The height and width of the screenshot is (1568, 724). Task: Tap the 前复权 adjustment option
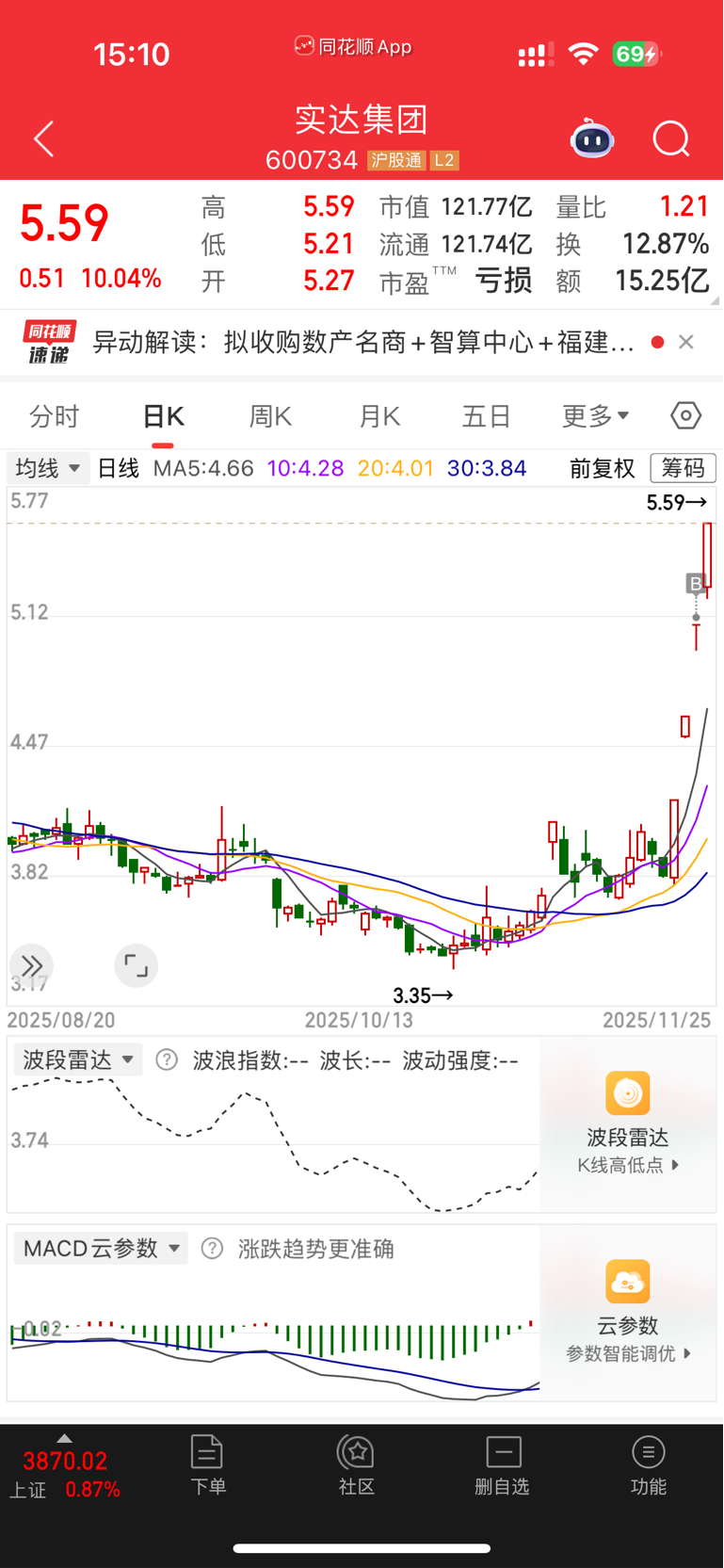tap(603, 468)
